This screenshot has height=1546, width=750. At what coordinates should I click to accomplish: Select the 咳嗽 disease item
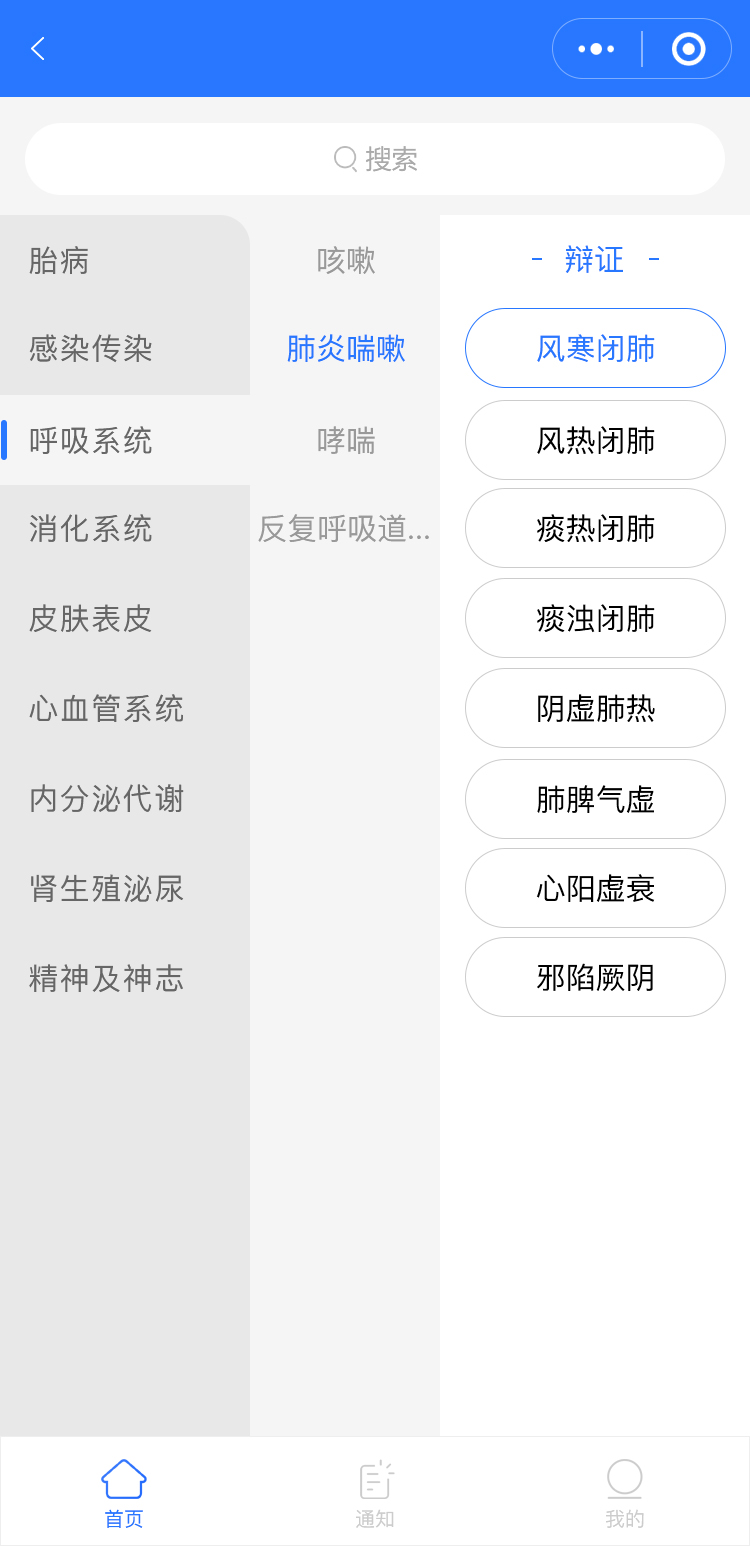coord(346,261)
